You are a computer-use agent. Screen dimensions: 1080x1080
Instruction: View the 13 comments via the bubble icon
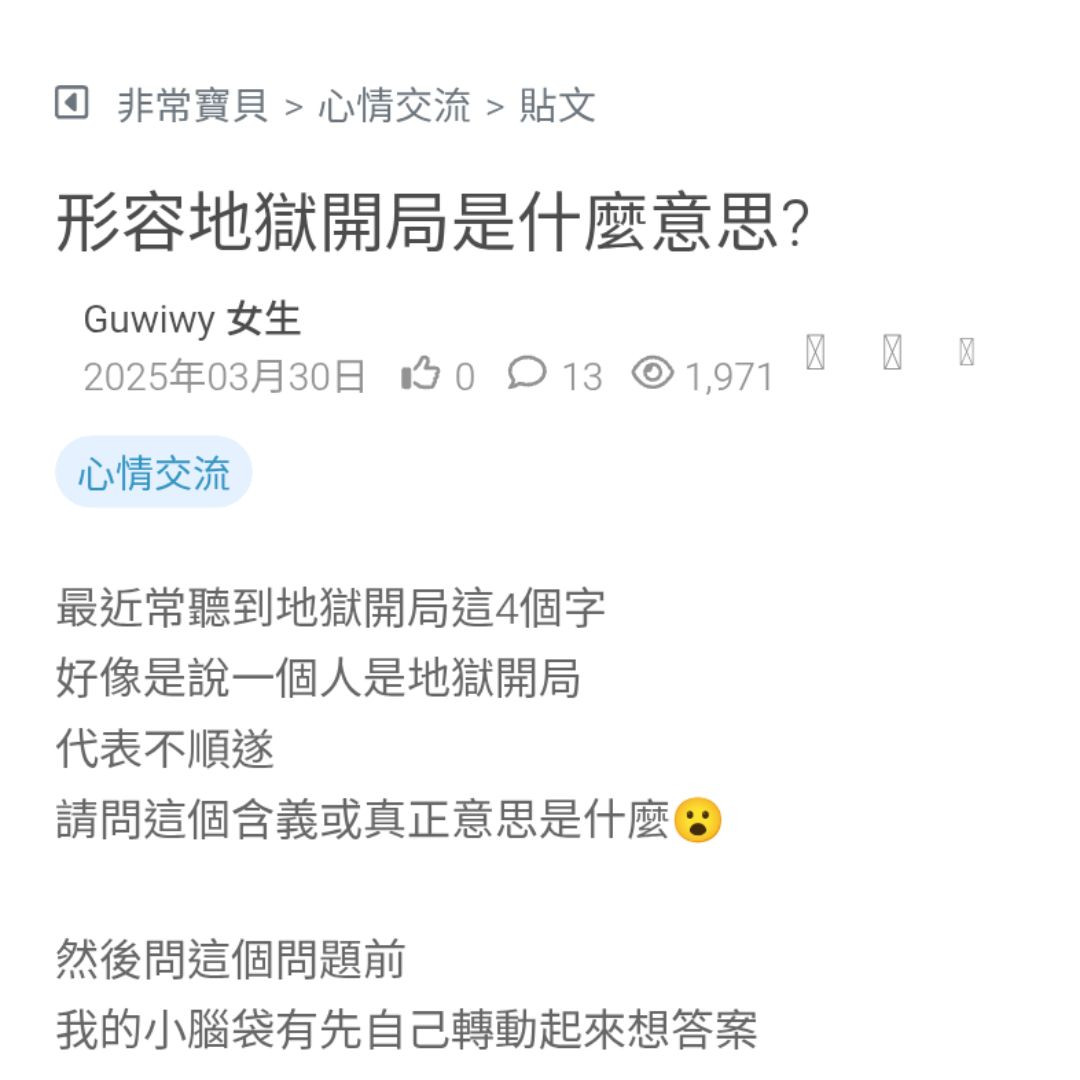[527, 374]
